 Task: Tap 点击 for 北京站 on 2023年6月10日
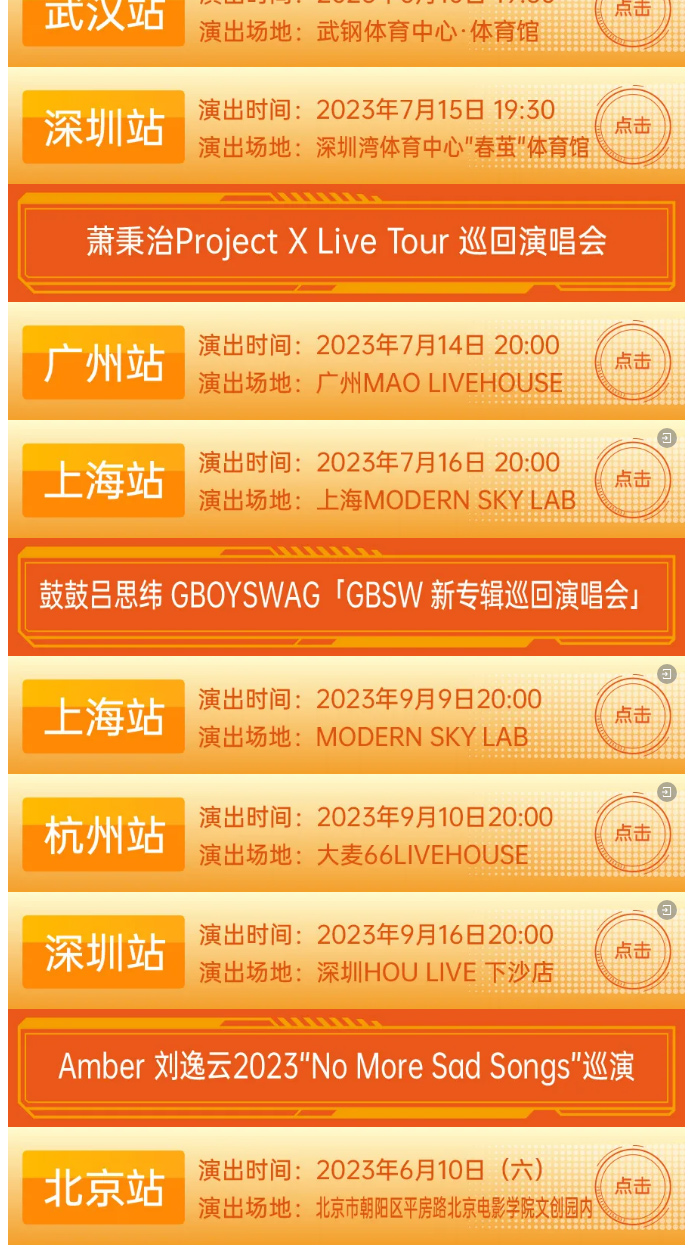pos(632,1186)
